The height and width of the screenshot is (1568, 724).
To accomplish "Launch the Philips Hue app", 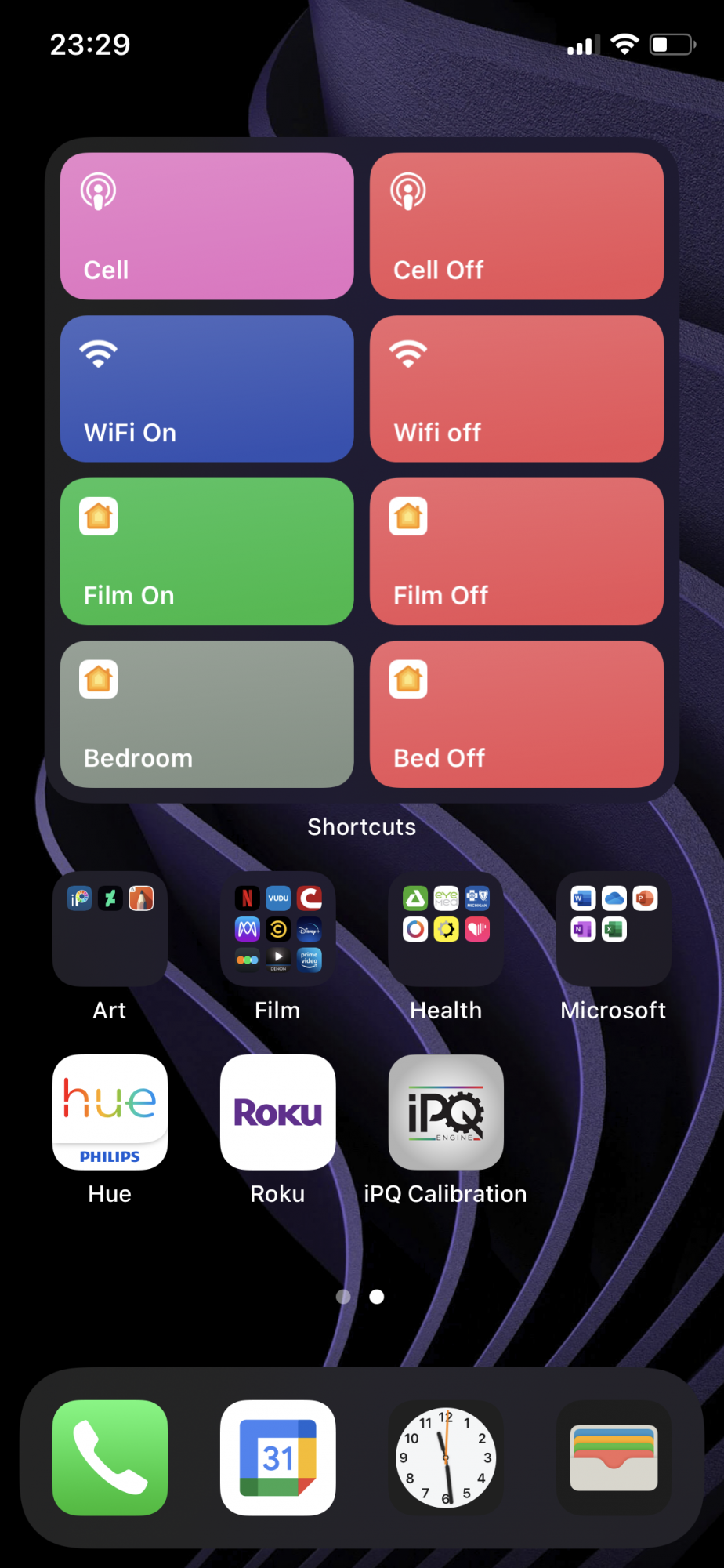I will 110,1112.
